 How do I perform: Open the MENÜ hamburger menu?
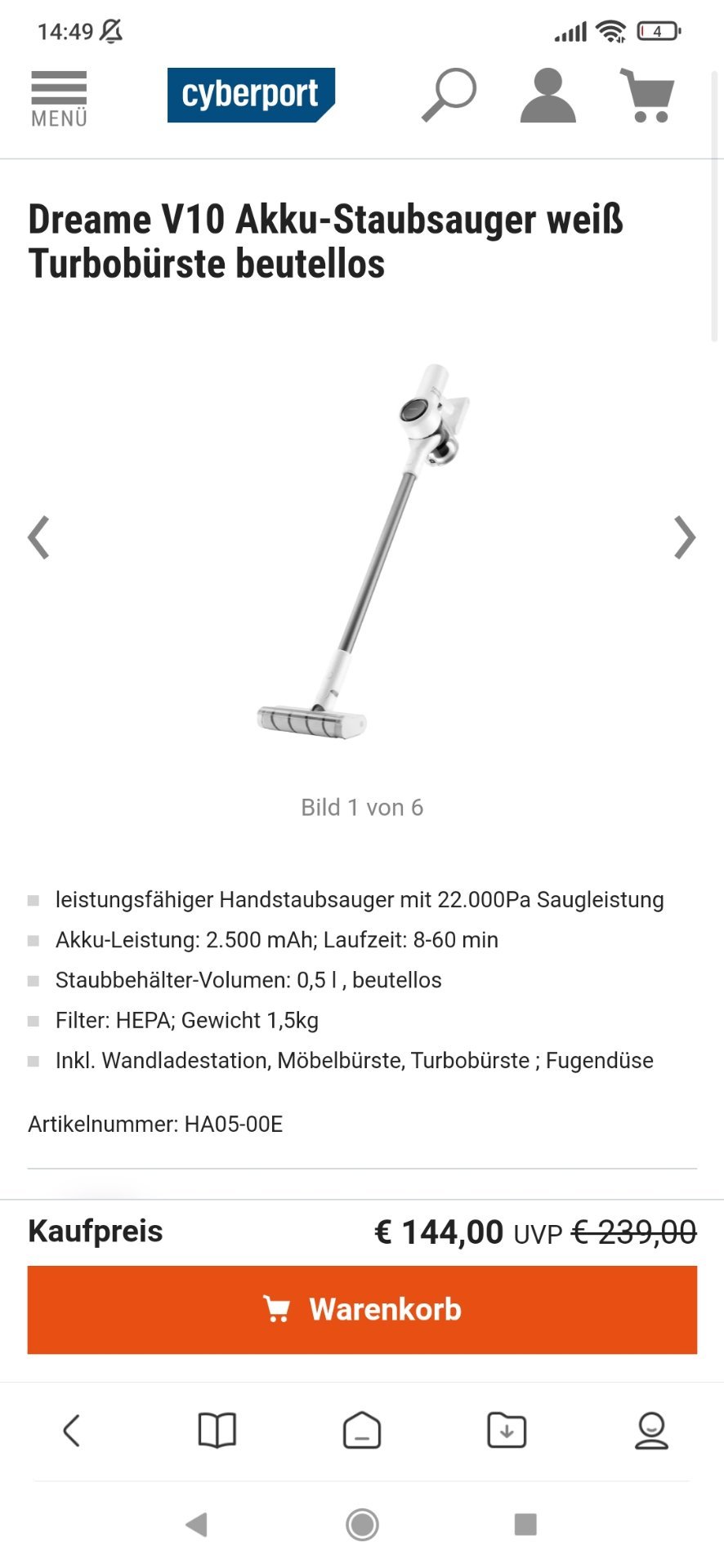[59, 98]
